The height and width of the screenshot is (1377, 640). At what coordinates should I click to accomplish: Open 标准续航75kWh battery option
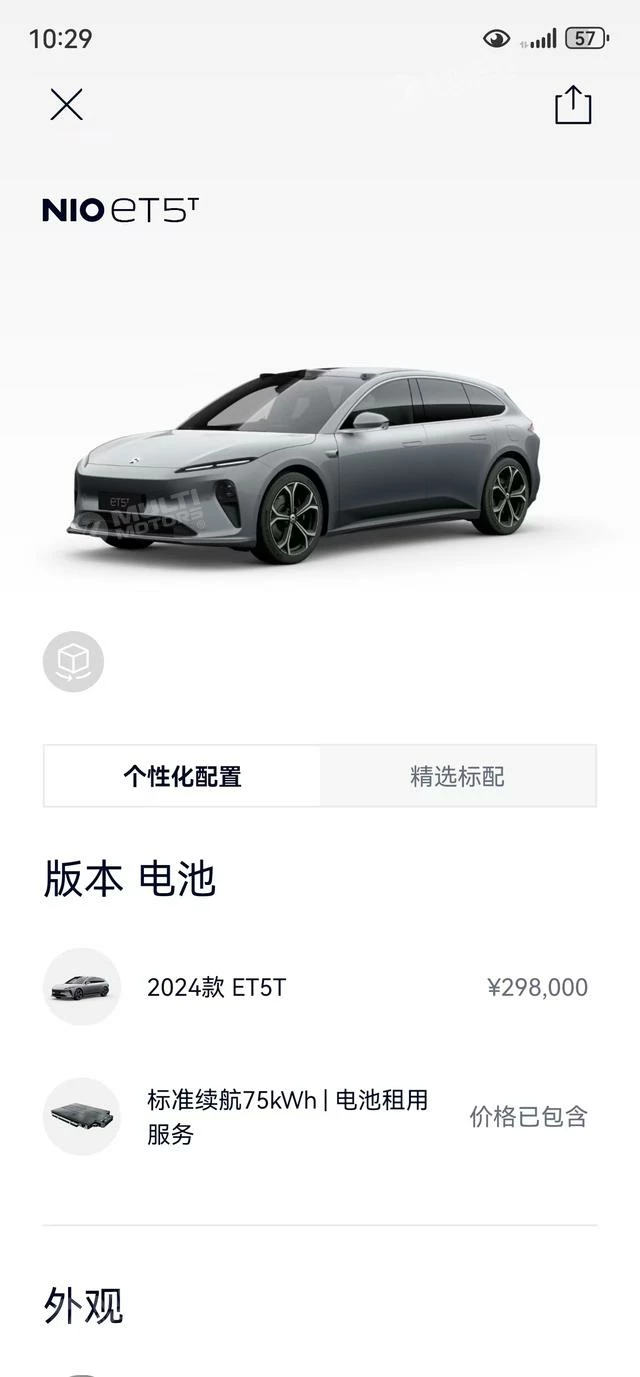click(x=320, y=1116)
